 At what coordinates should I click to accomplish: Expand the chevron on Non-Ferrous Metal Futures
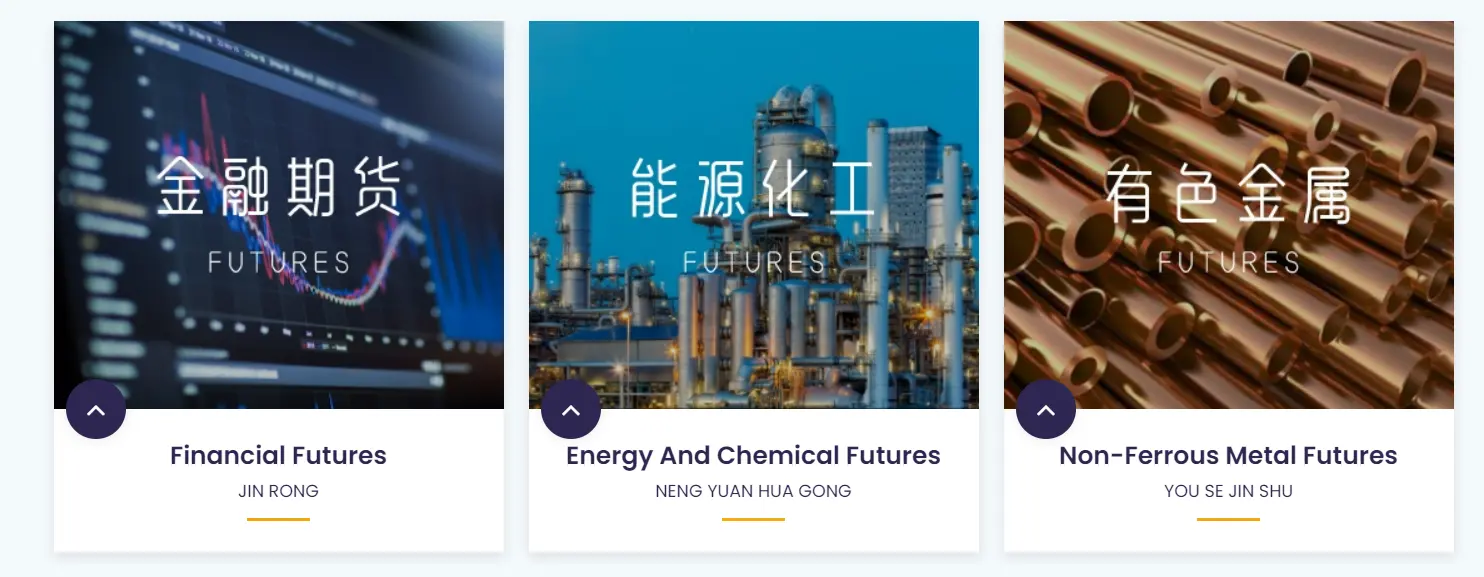click(1046, 410)
